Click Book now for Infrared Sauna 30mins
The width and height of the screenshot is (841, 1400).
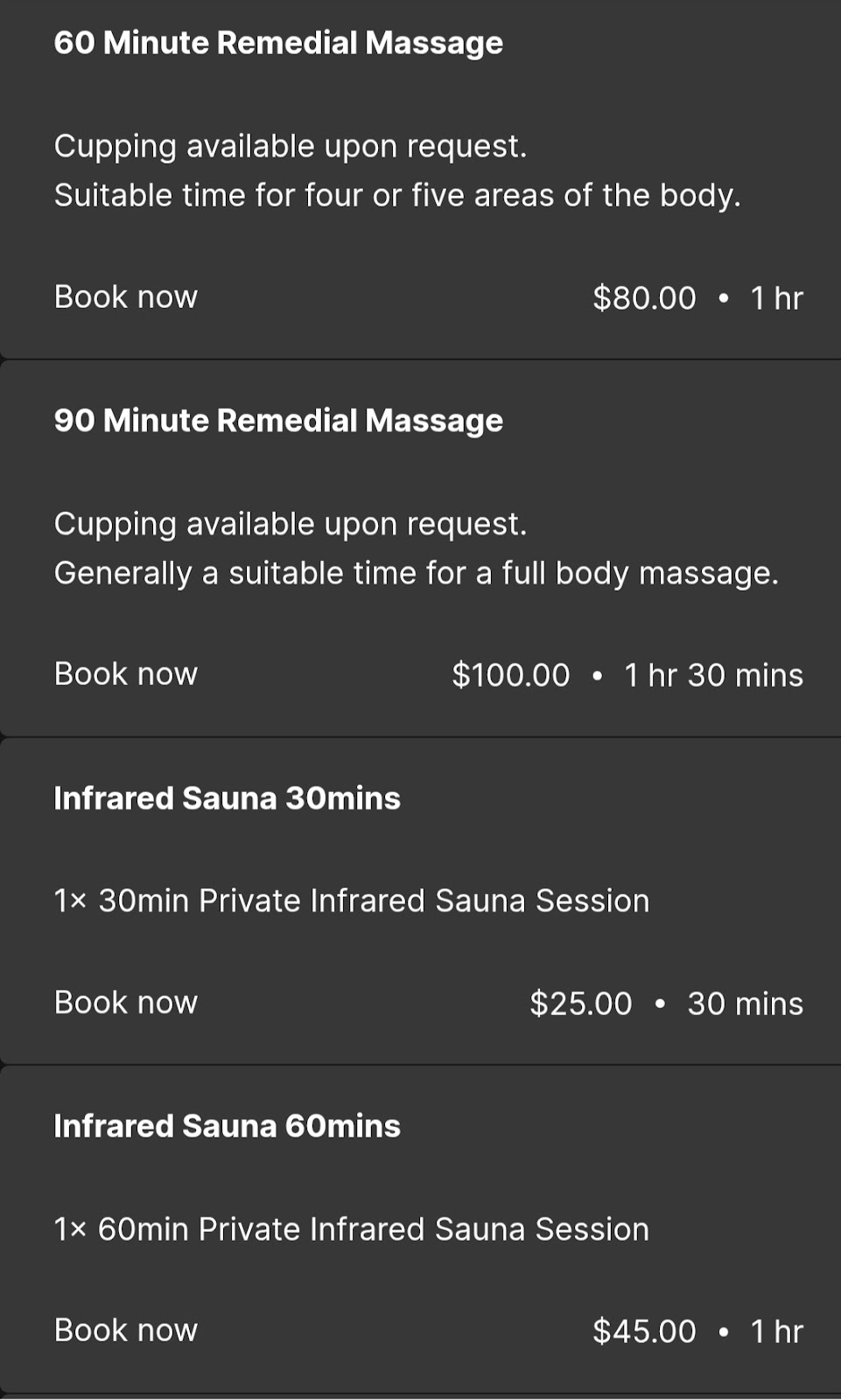125,1003
